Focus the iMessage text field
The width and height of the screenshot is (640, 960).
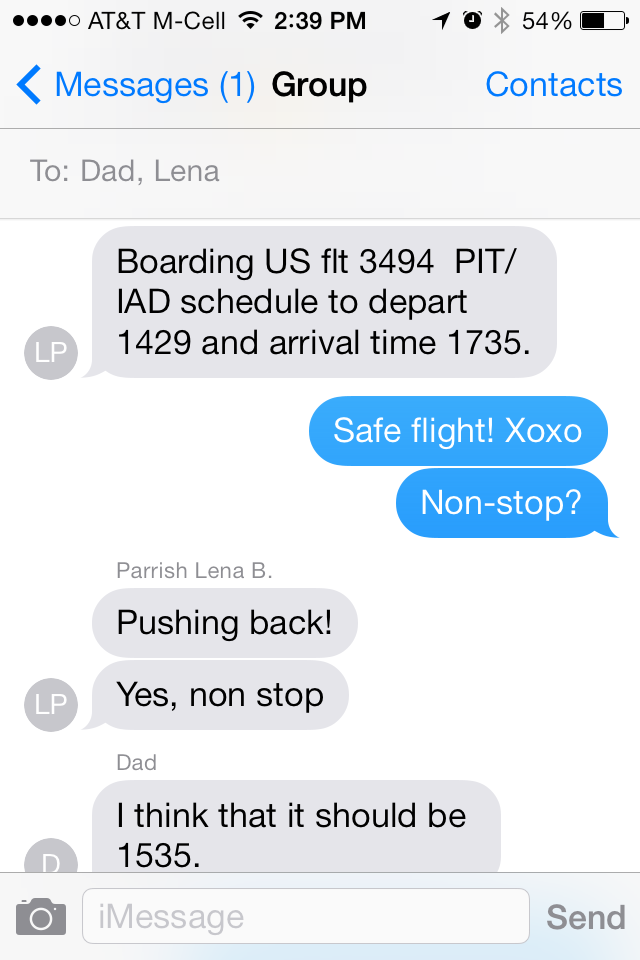pyautogui.click(x=305, y=916)
